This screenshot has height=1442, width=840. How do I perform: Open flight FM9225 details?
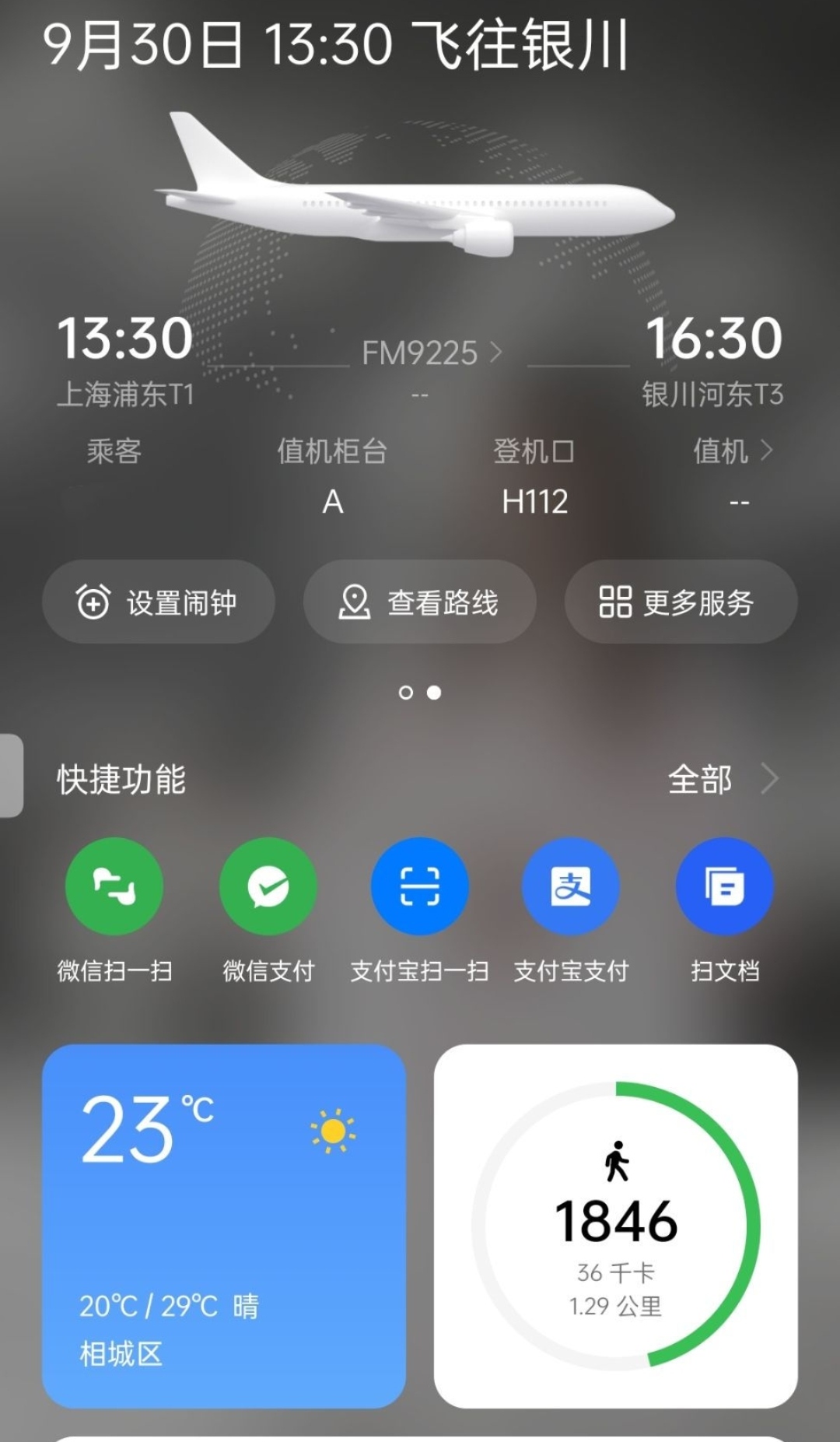(x=432, y=353)
